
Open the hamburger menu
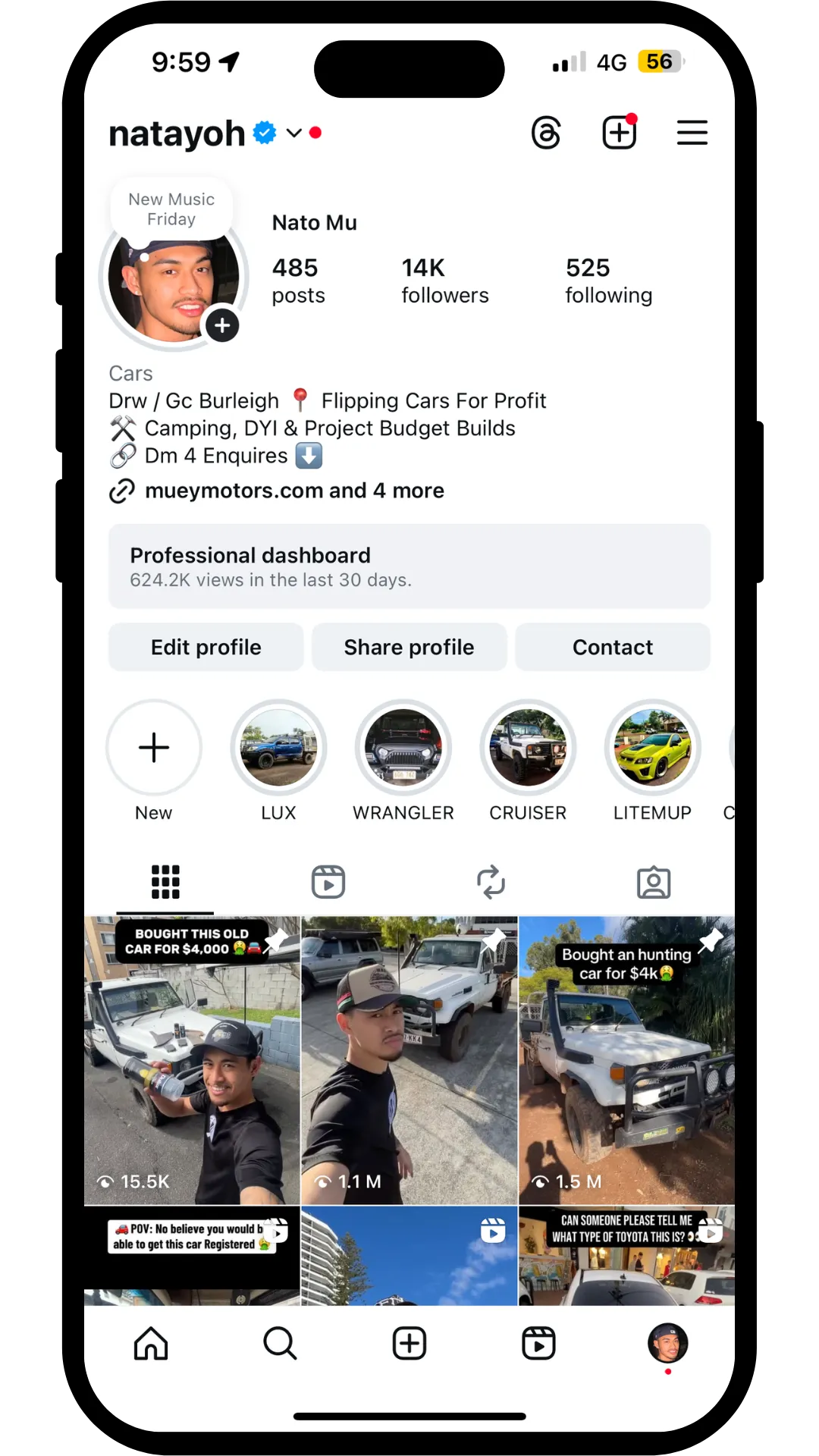[x=692, y=133]
